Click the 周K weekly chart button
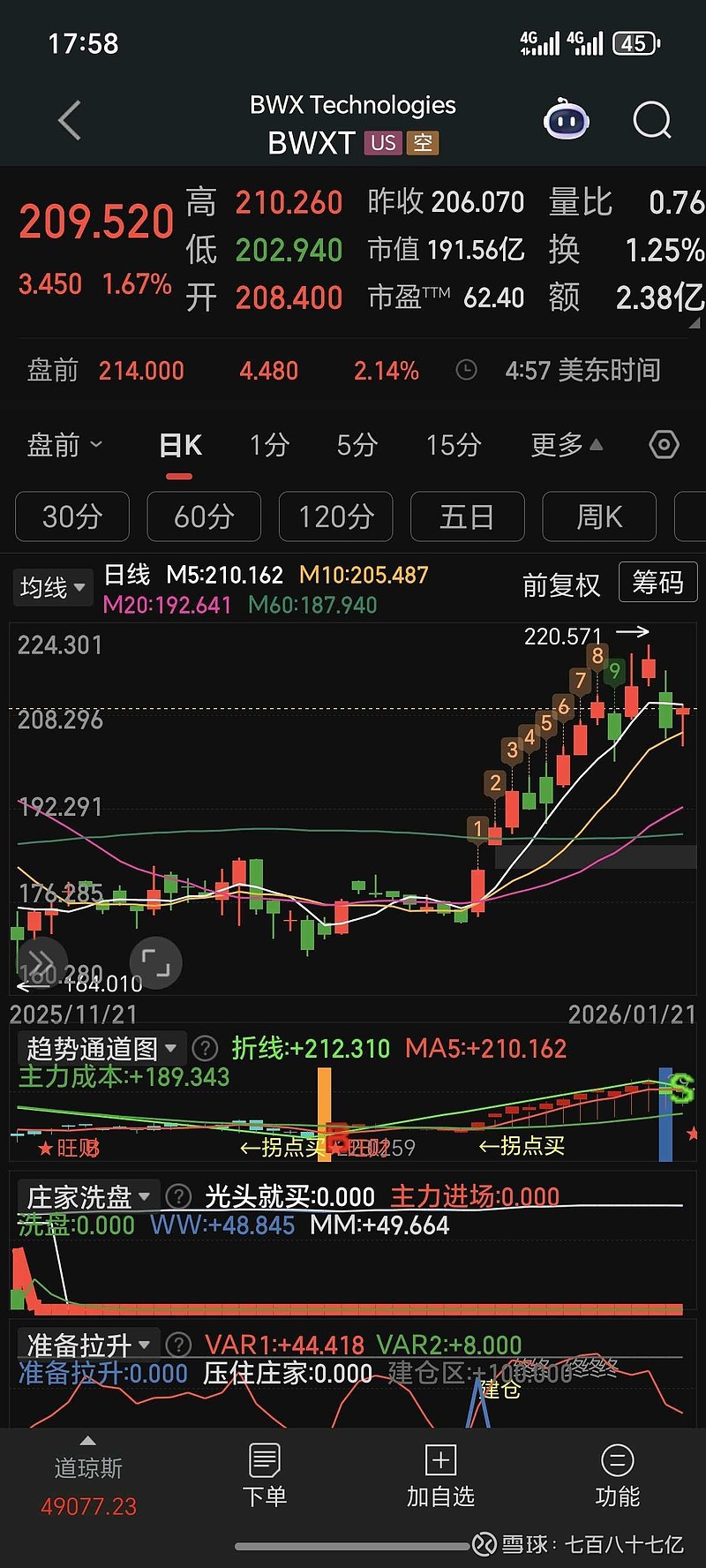This screenshot has width=706, height=1568. click(x=599, y=517)
